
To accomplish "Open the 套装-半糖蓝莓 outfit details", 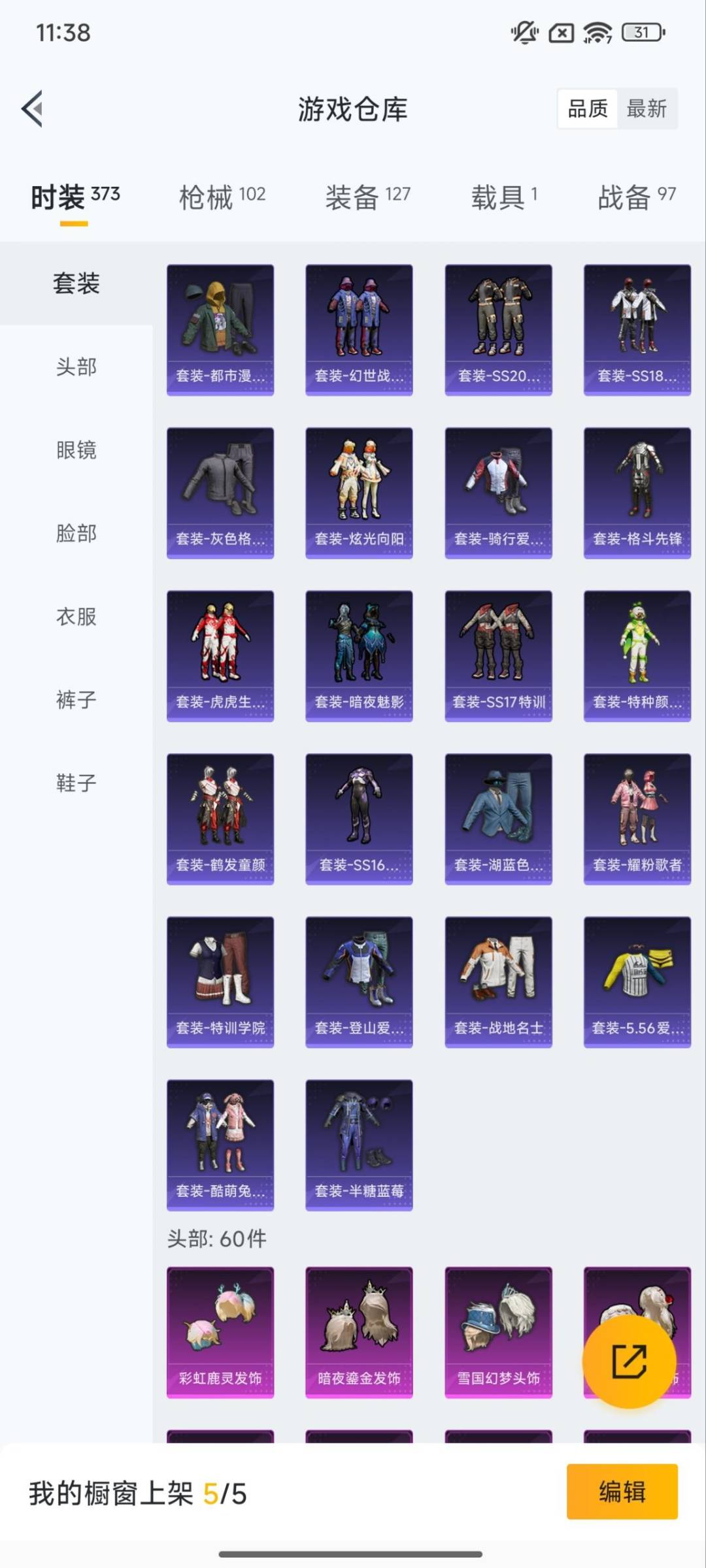I will (360, 1147).
